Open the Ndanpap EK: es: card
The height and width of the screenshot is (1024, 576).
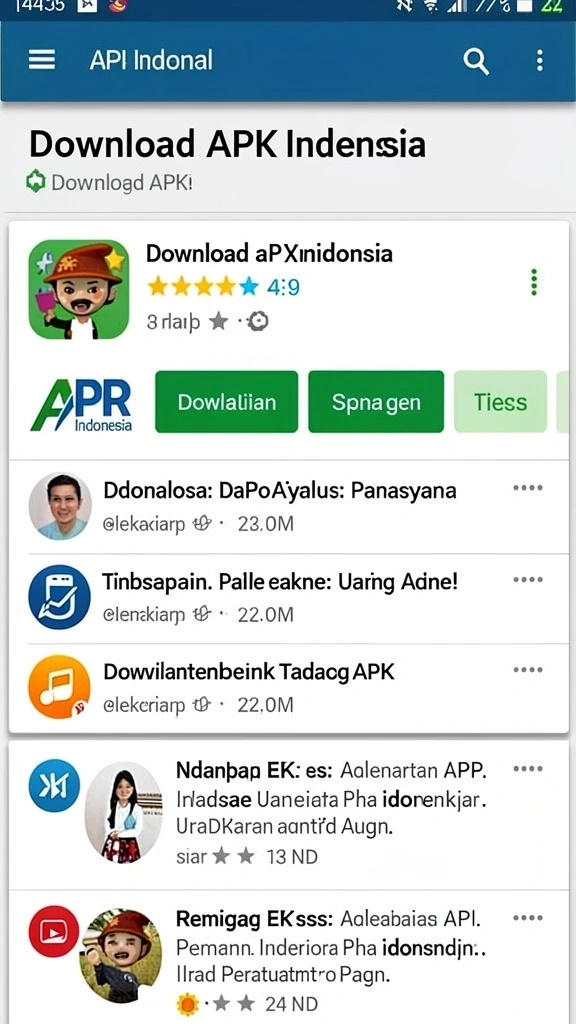(289, 815)
